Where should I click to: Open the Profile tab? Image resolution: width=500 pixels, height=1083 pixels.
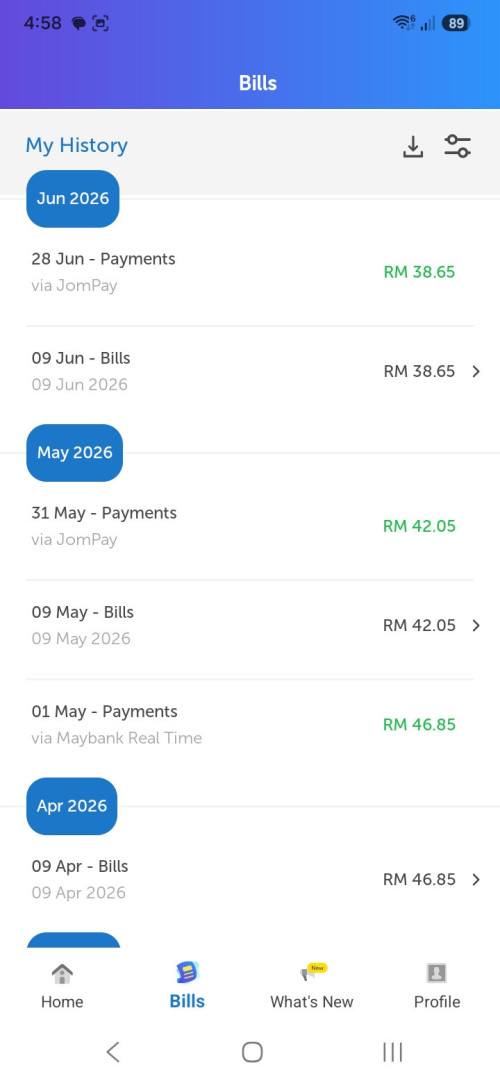436,986
